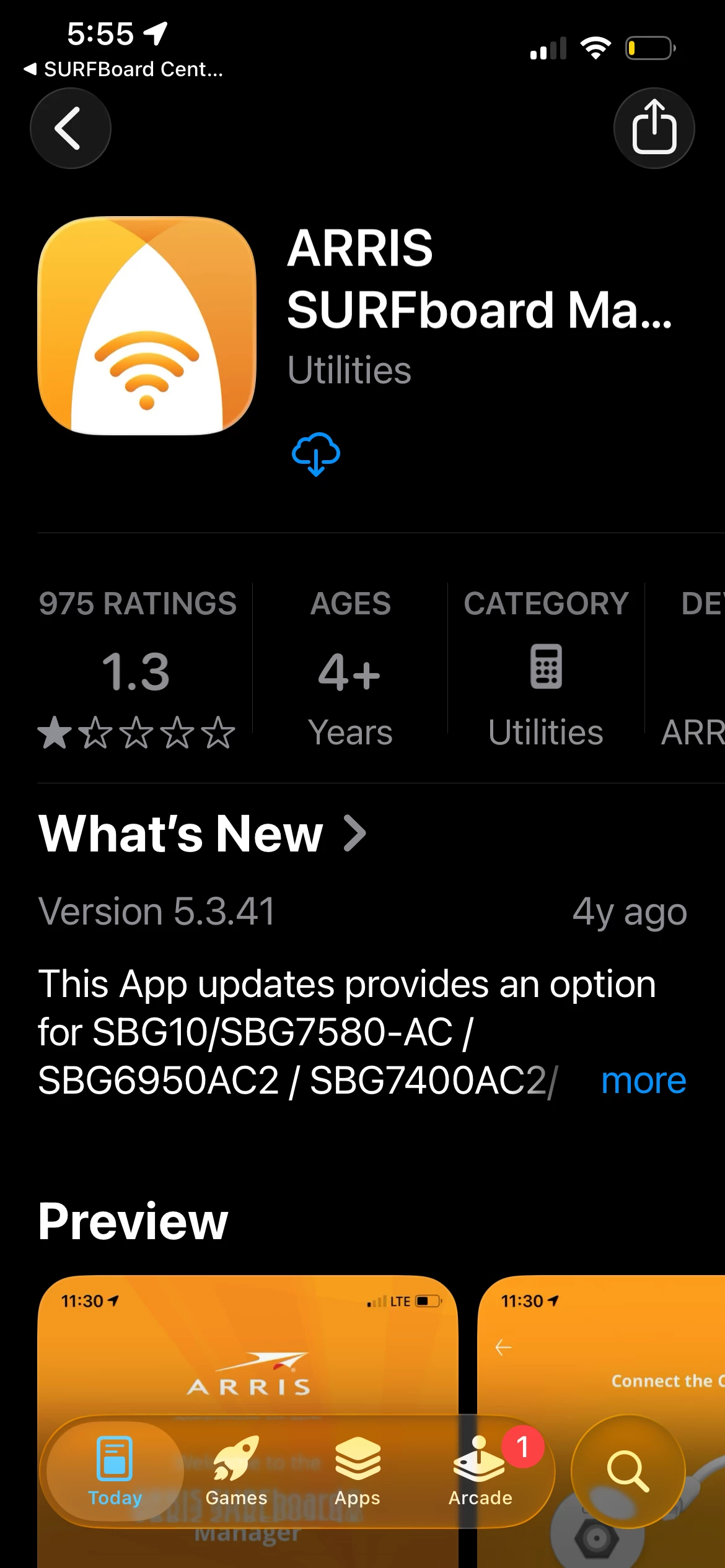The height and width of the screenshot is (1568, 725).
Task: Switch to the Apps tab
Action: [358, 1471]
